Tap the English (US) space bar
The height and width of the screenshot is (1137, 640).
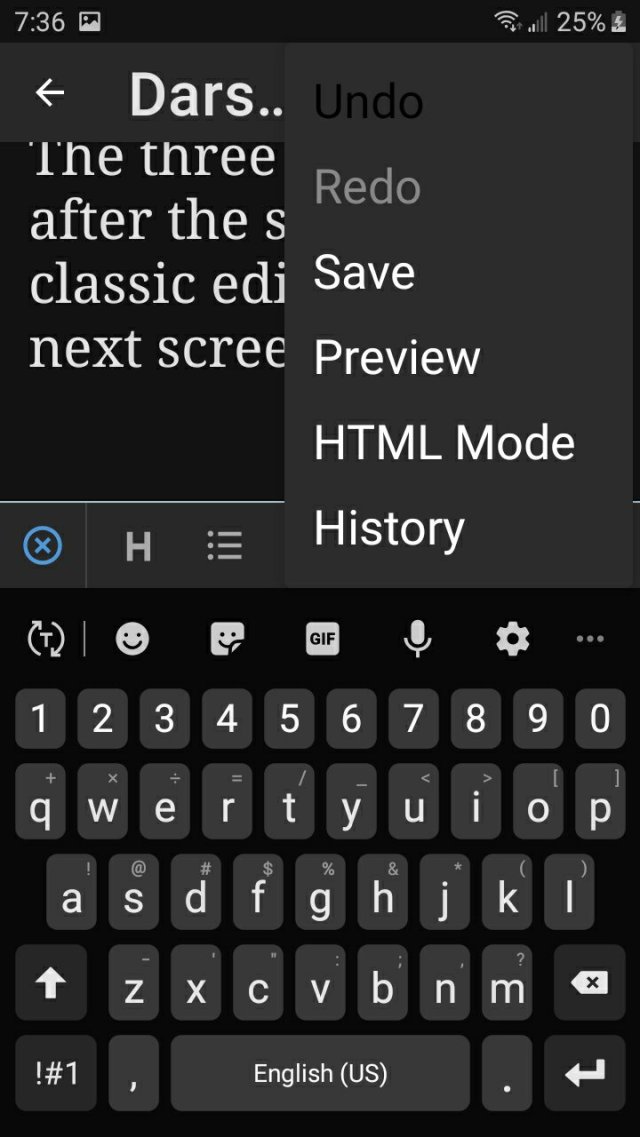(320, 1074)
